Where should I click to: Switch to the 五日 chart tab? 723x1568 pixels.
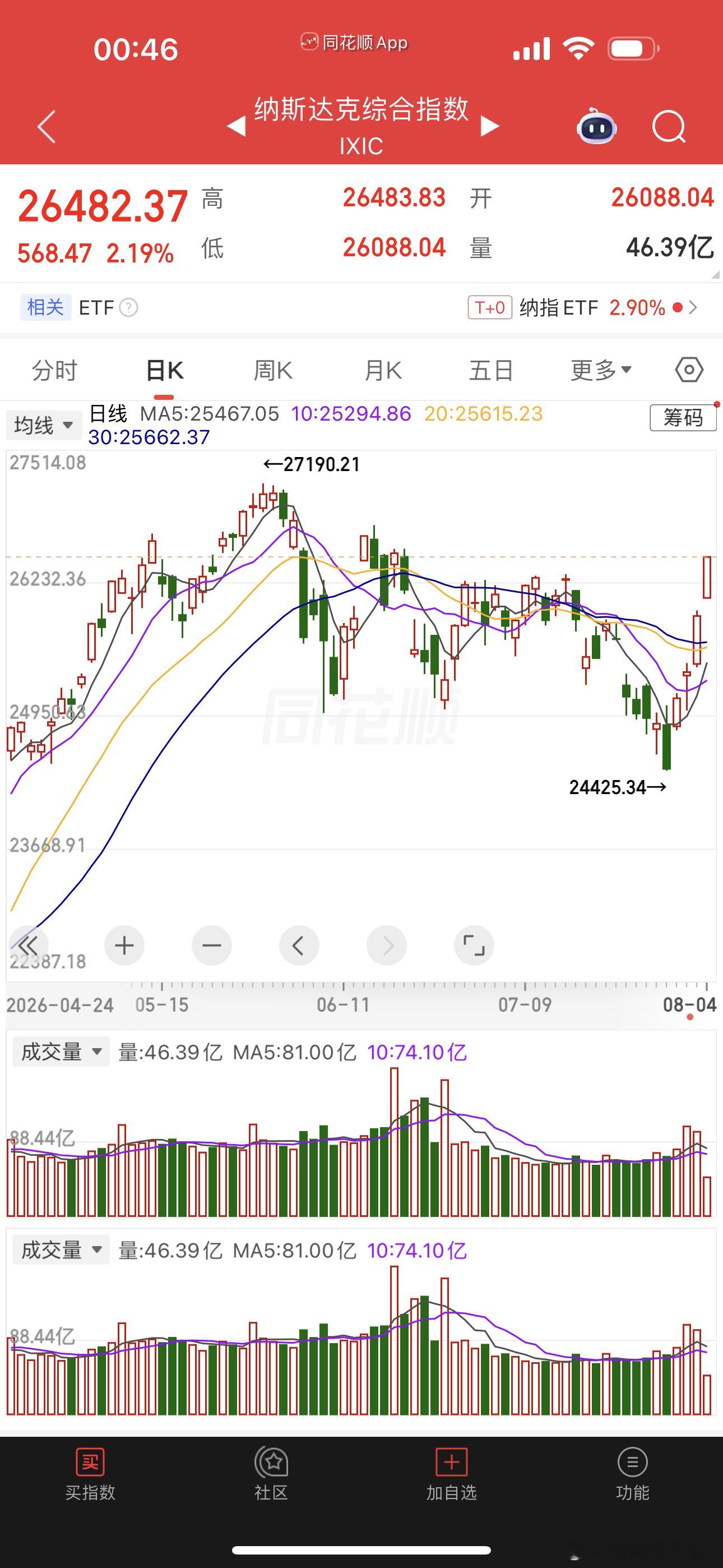point(490,370)
